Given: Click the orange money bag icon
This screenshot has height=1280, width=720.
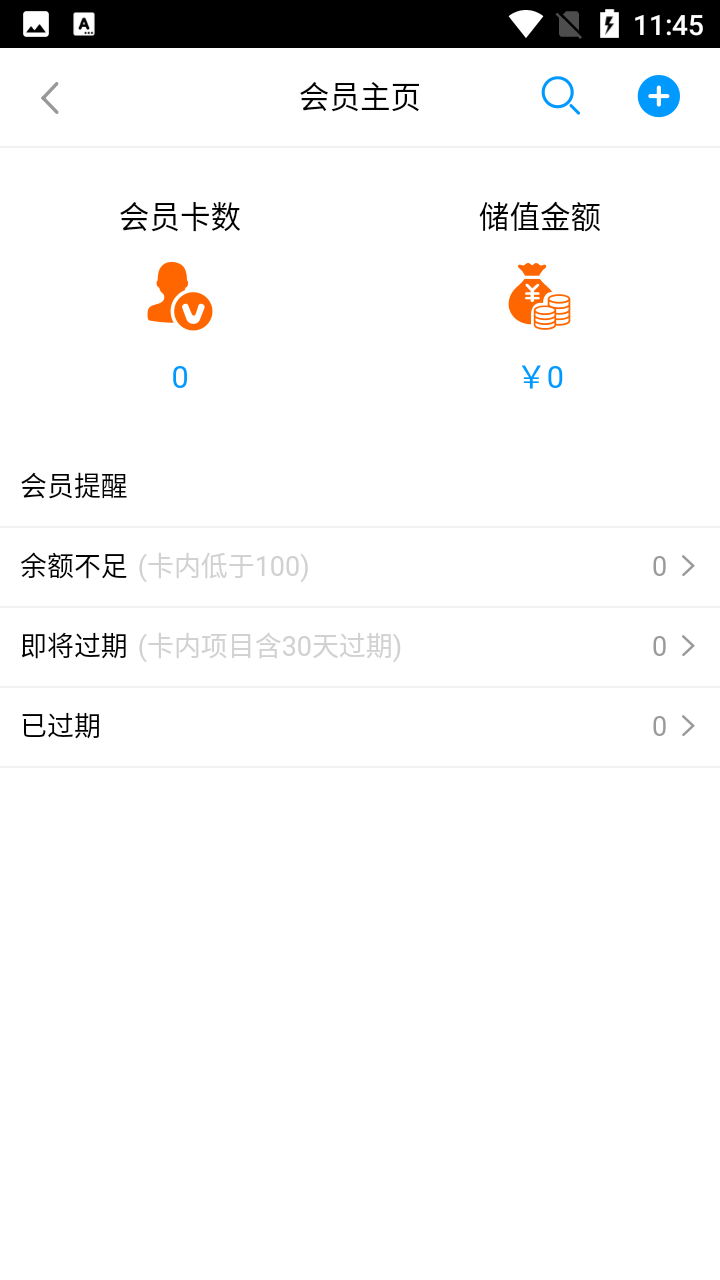Looking at the screenshot, I should click(x=540, y=295).
